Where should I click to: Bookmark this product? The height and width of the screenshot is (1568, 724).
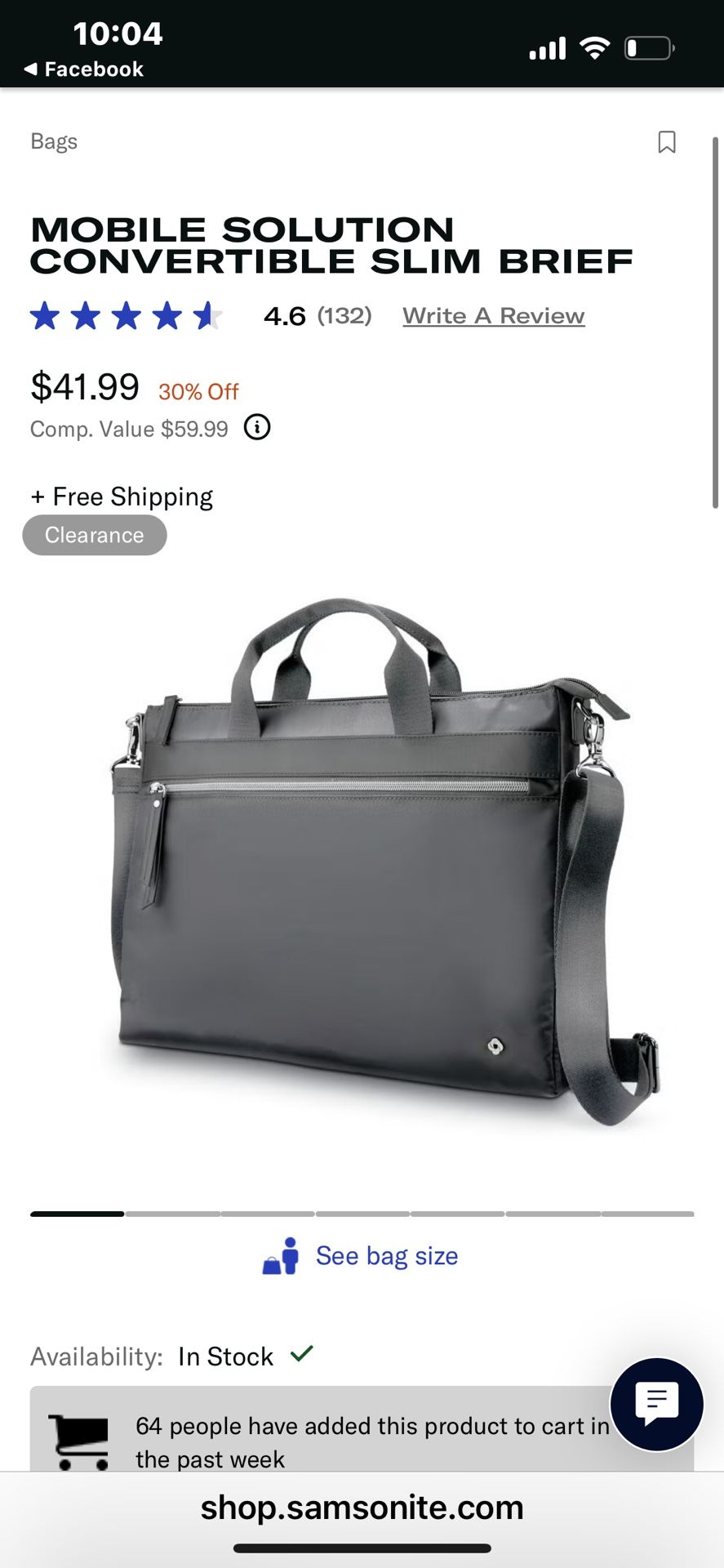coord(666,142)
